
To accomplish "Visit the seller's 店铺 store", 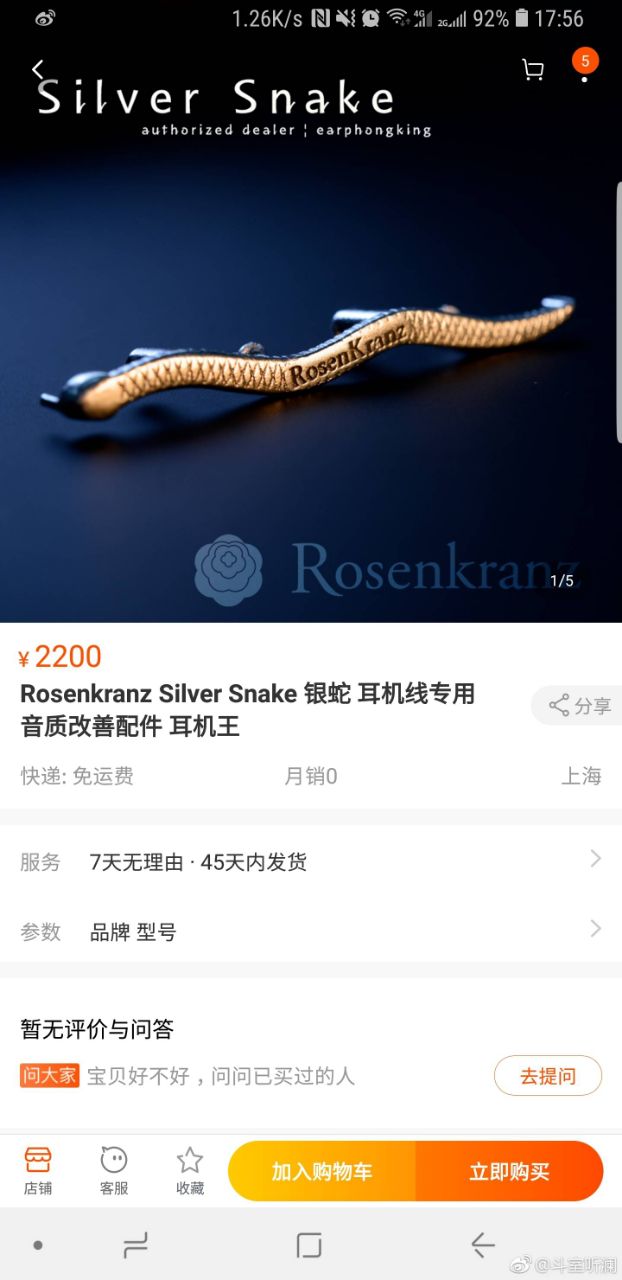I will [x=38, y=1171].
